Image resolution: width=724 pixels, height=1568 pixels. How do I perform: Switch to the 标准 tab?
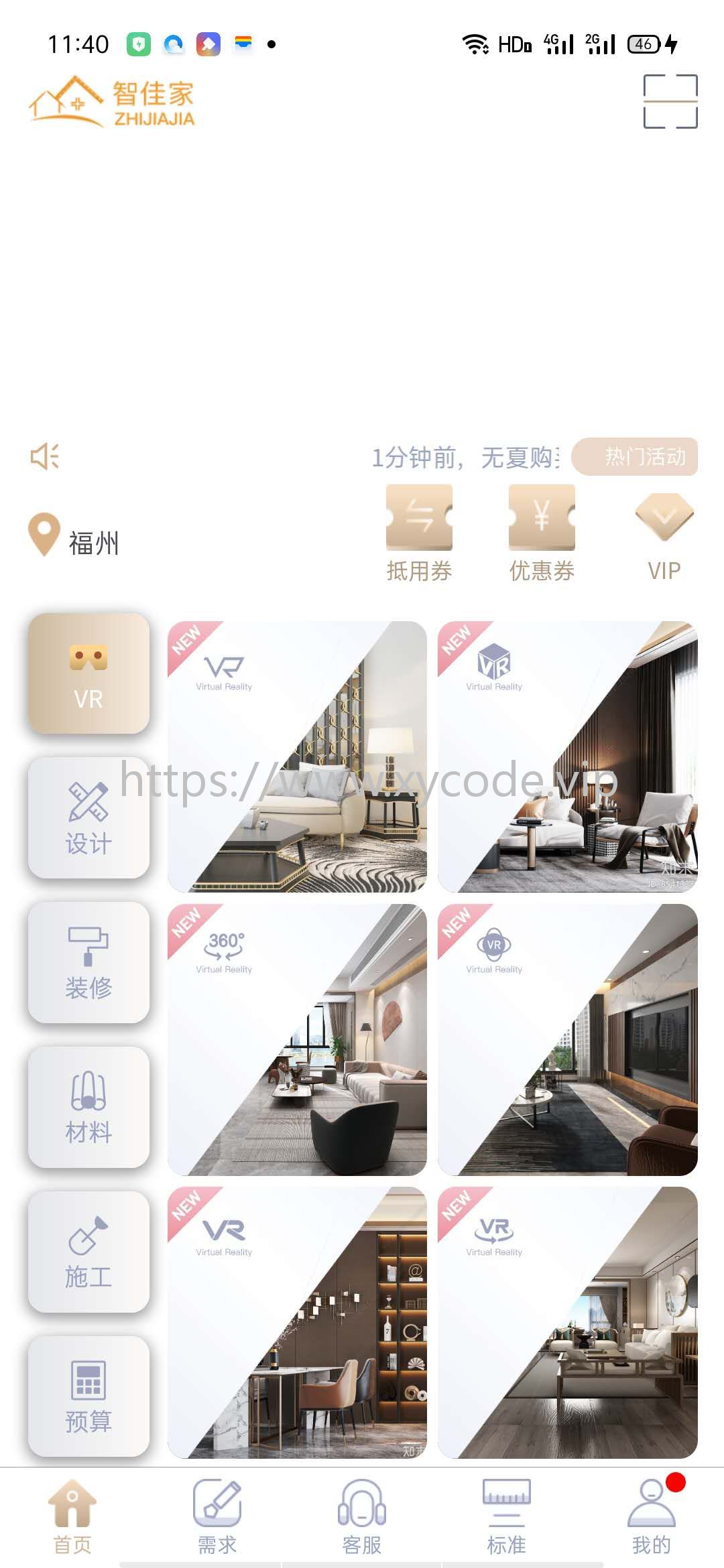point(506,1517)
